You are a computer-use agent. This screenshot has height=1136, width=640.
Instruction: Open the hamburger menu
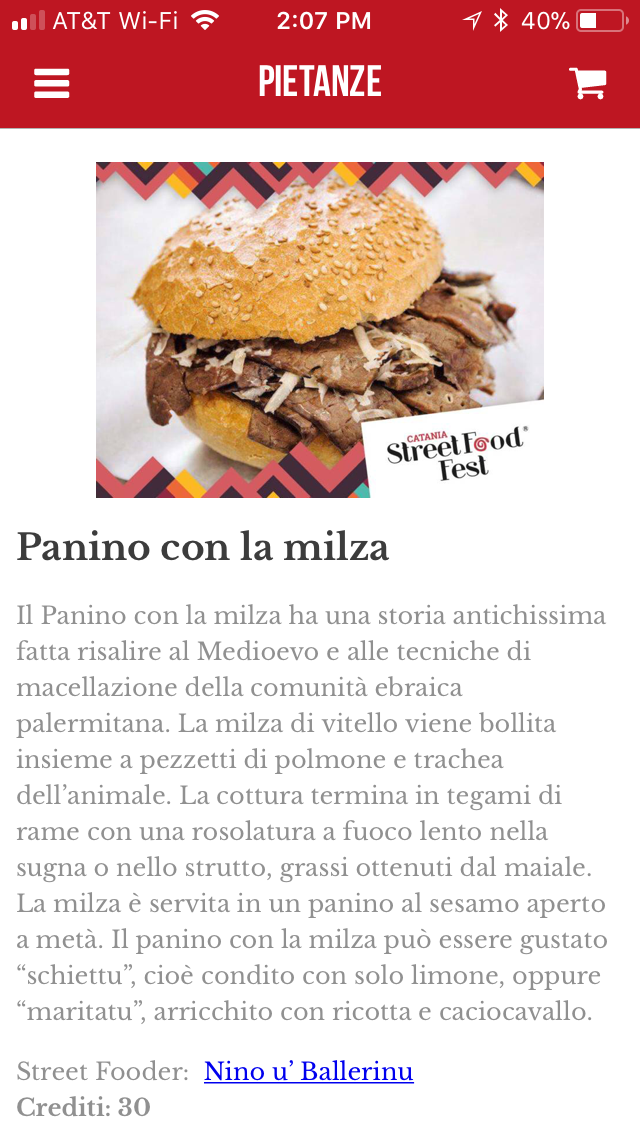pyautogui.click(x=51, y=83)
